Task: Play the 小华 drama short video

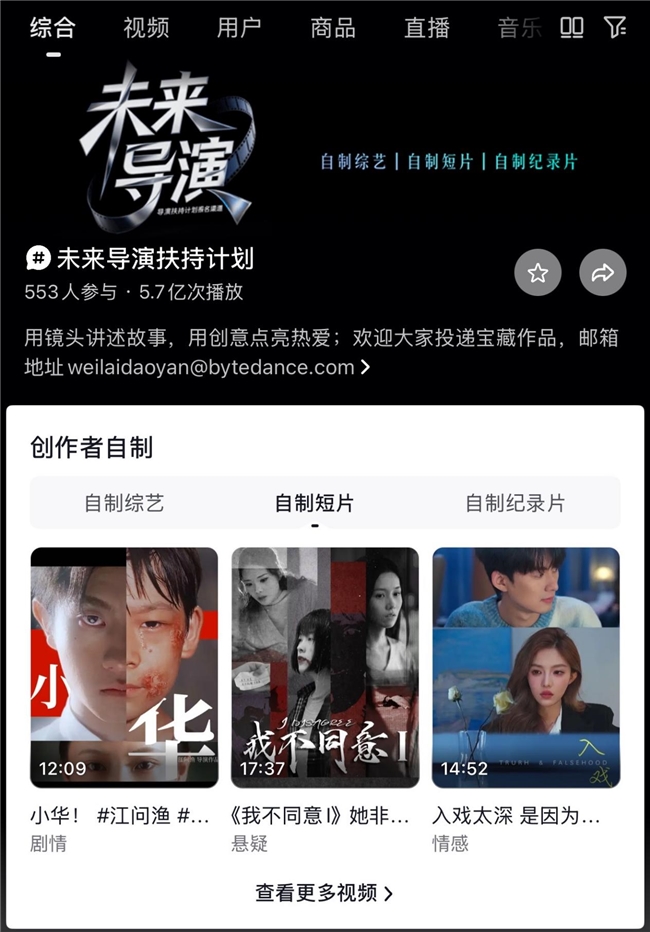Action: (x=124, y=667)
